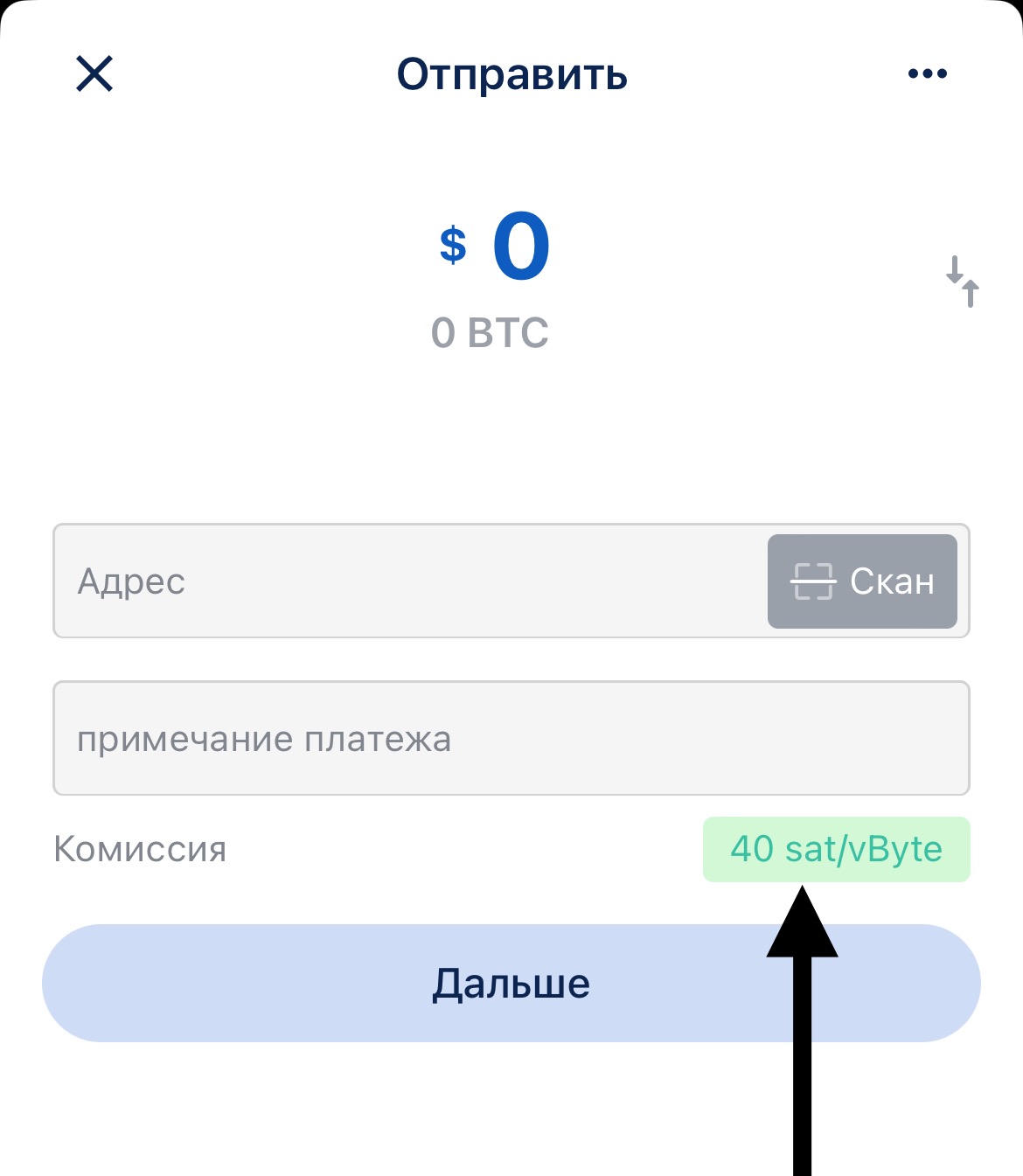The height and width of the screenshot is (1176, 1023).
Task: Change the 40 sat/vByte fee
Action: coord(836,849)
